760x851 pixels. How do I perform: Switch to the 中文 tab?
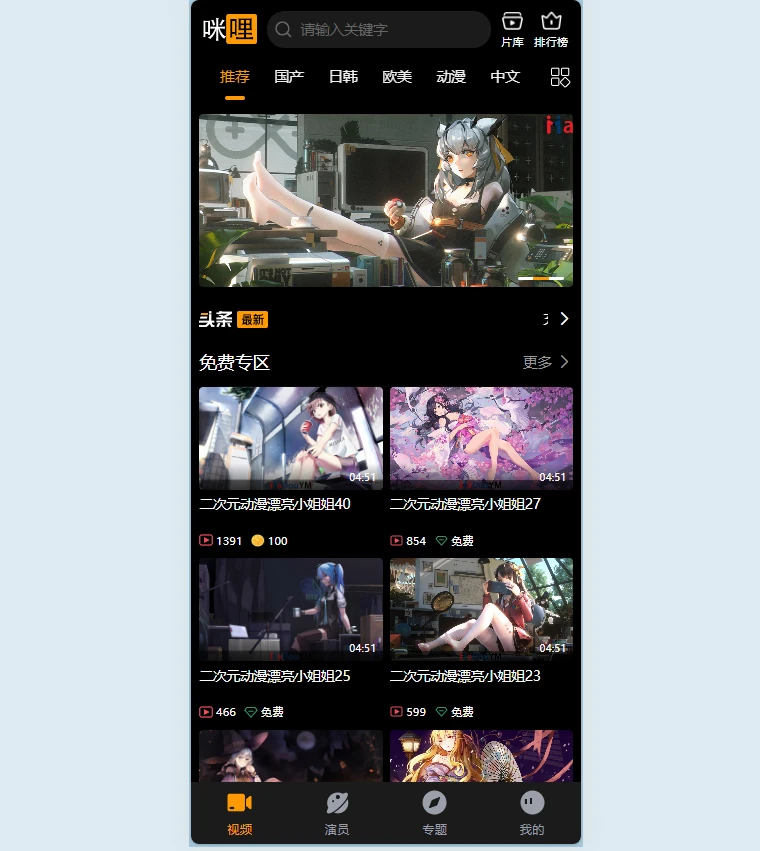click(x=505, y=77)
